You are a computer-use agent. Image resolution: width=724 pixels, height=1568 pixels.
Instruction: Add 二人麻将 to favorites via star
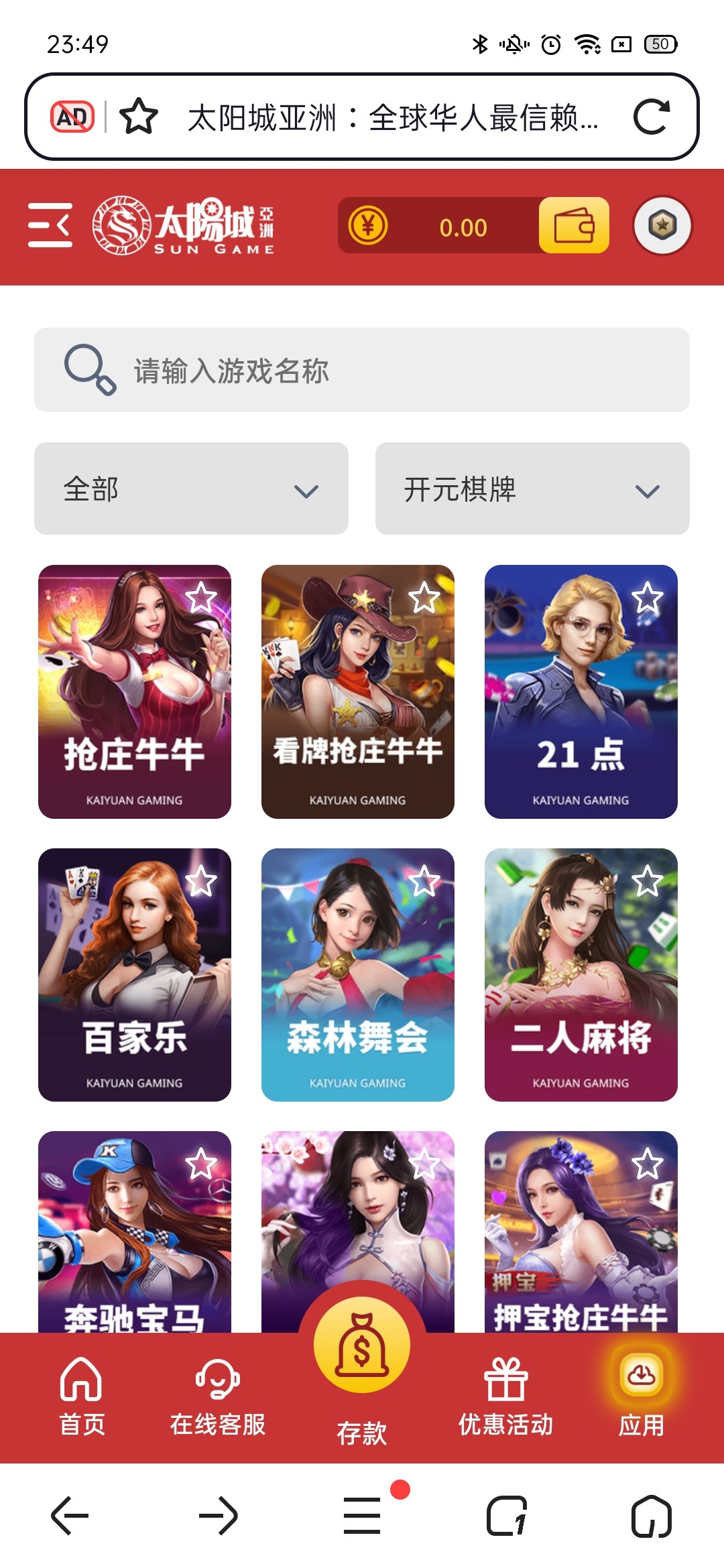[x=648, y=881]
